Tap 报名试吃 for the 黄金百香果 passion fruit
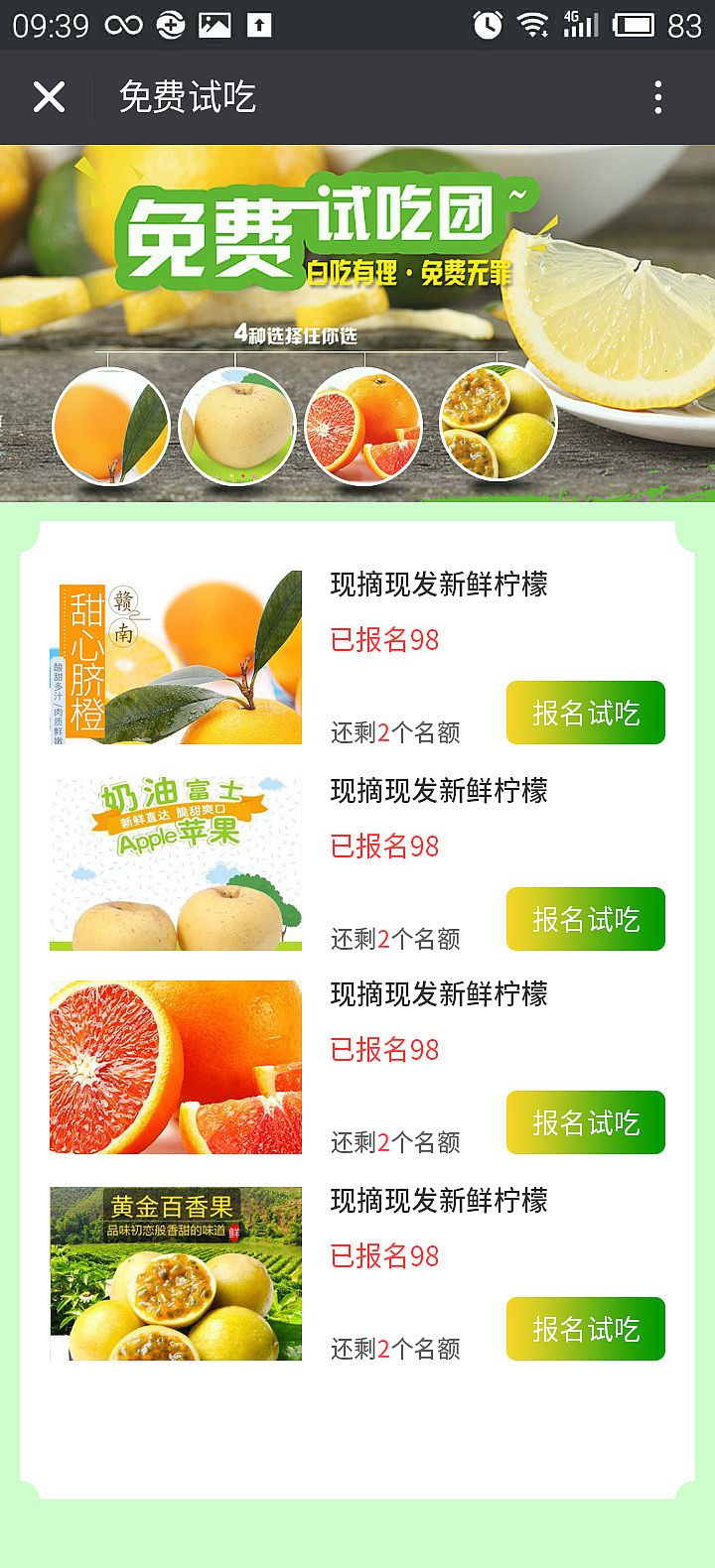Viewport: 715px width, 1568px height. coord(585,1329)
